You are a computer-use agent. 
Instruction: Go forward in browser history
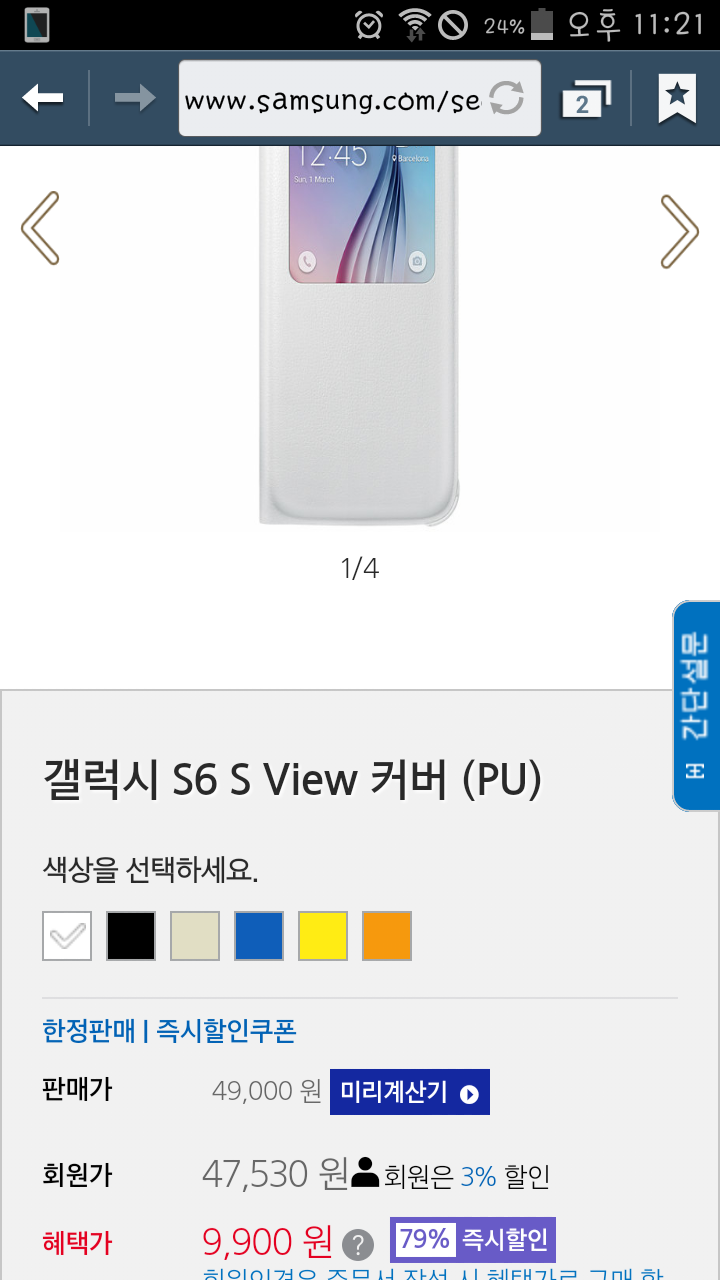(x=135, y=98)
